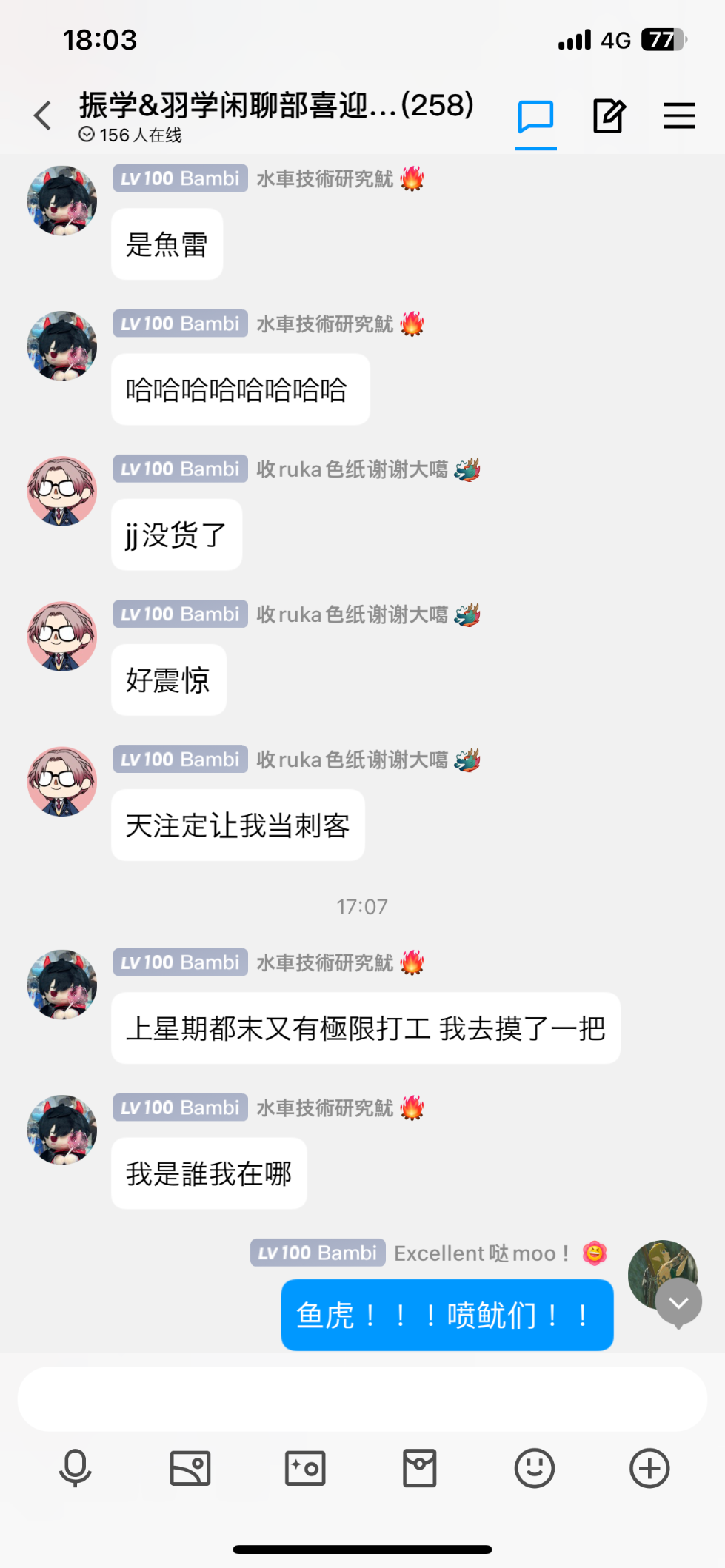This screenshot has height=1568, width=725.
Task: Expand more options with plus icon
Action: click(649, 1468)
